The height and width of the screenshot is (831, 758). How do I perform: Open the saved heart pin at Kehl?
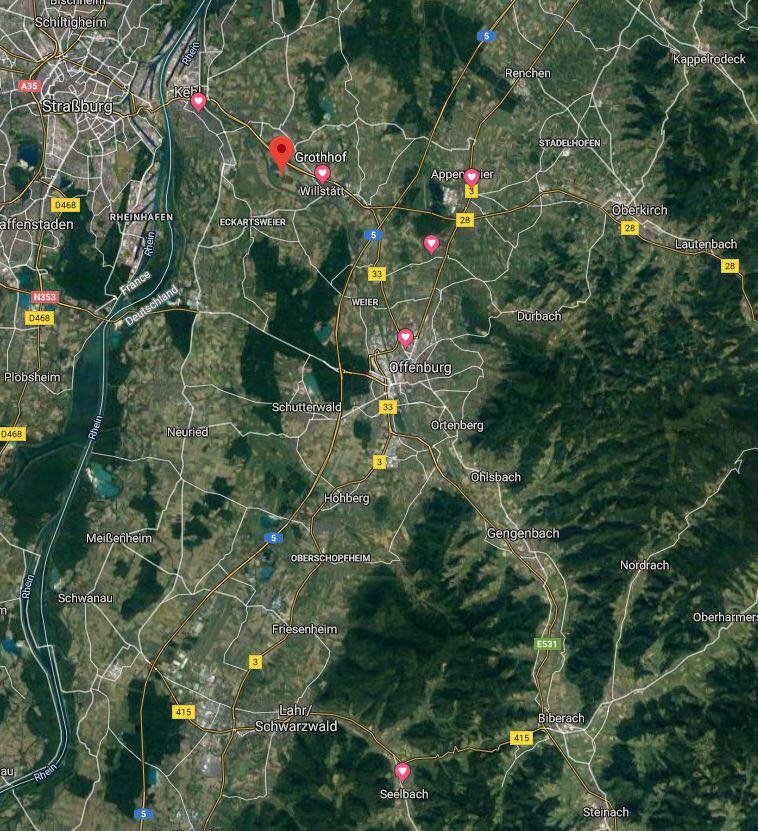pyautogui.click(x=199, y=101)
